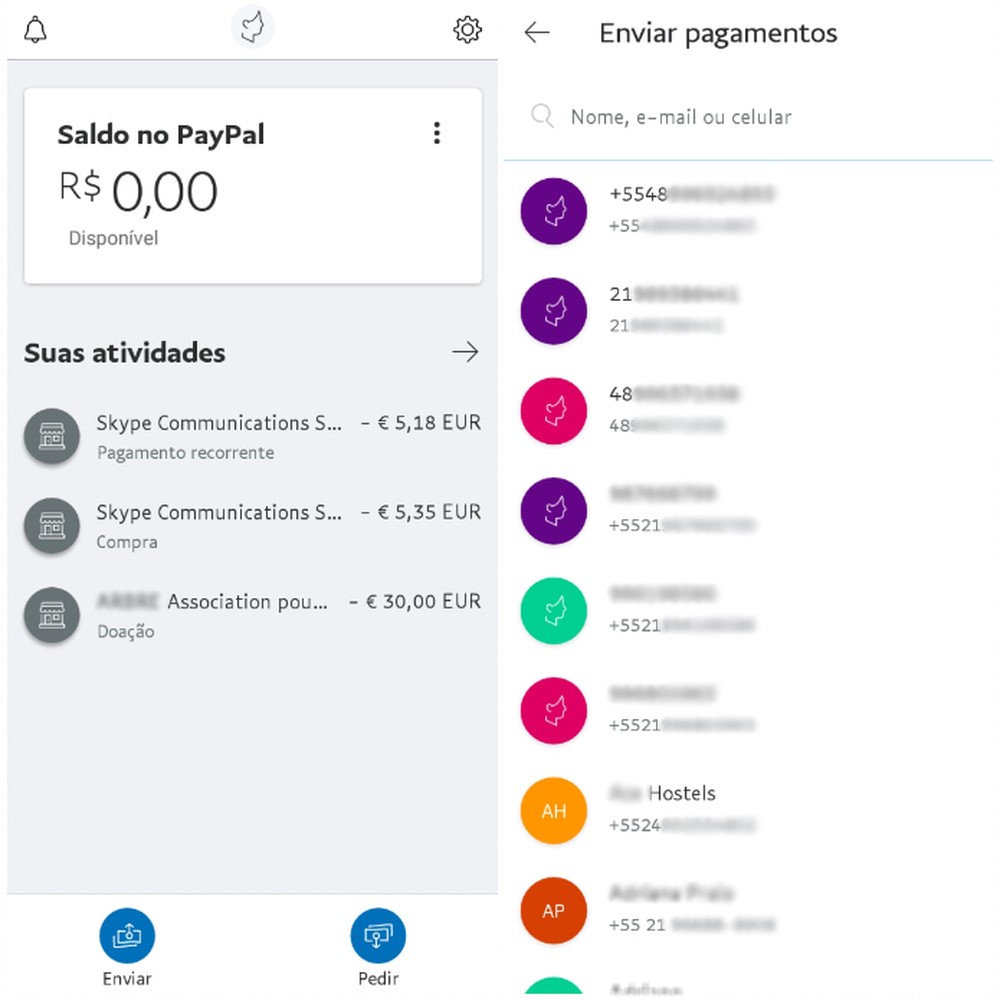
Task: Go back using the arrow in Enviar pagamentos
Action: [x=537, y=33]
